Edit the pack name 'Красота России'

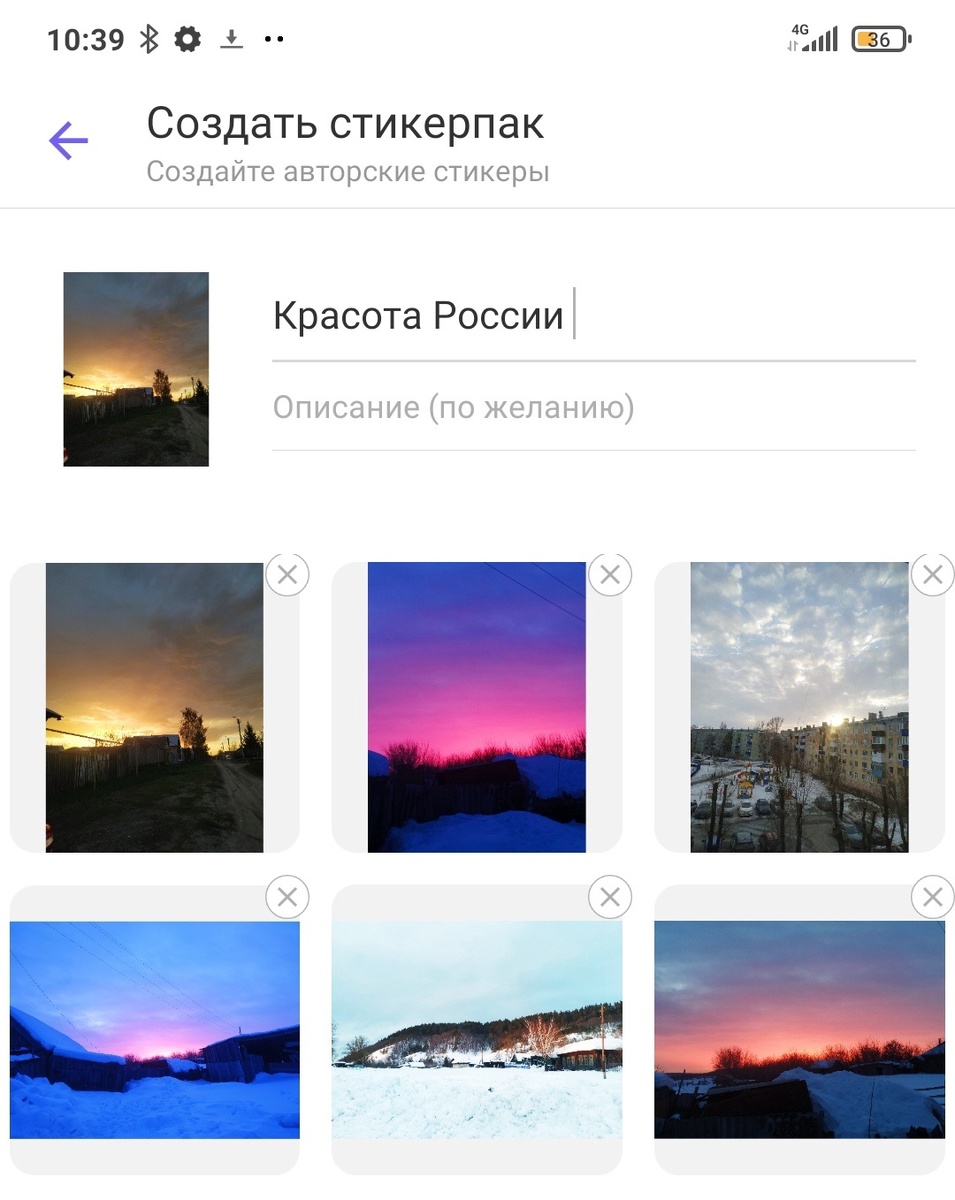point(418,317)
